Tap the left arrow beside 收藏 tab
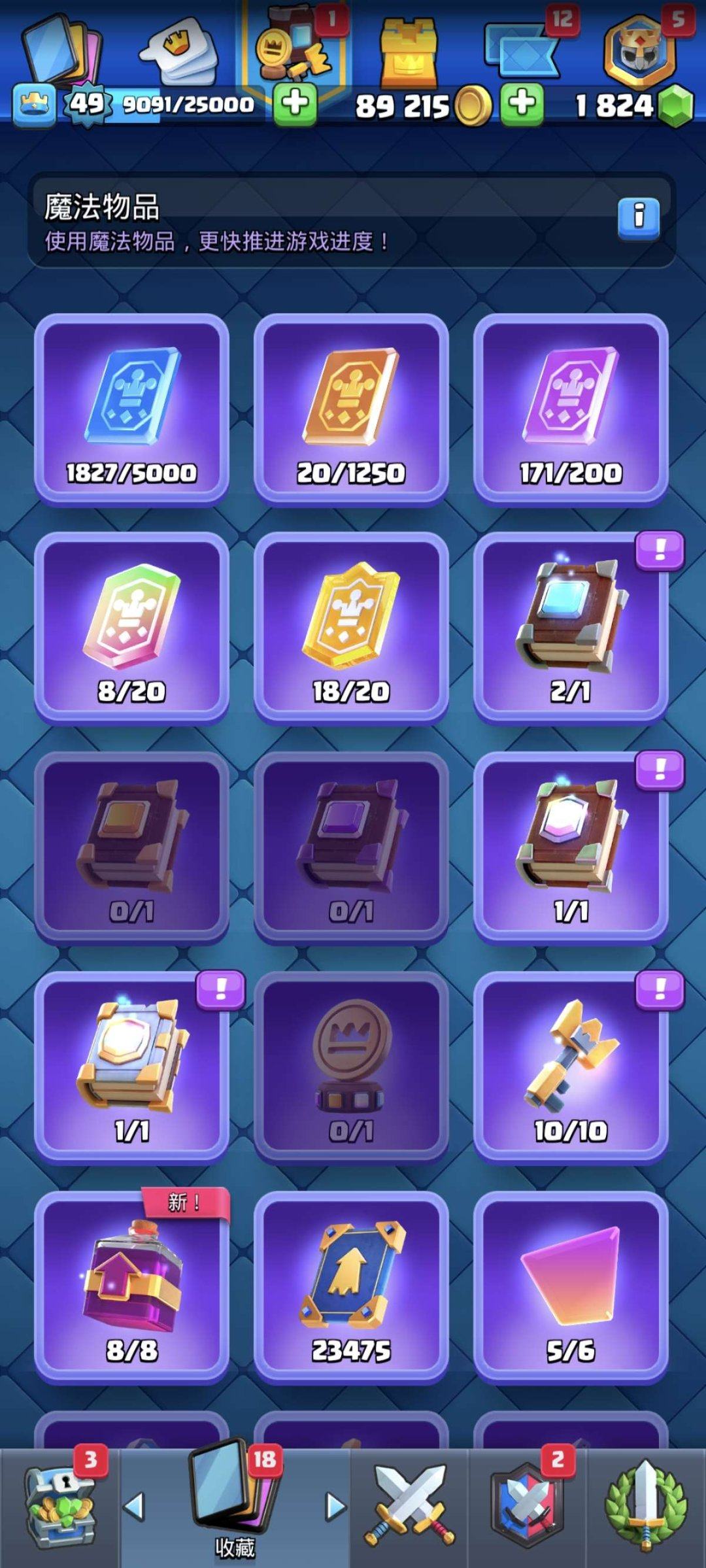Viewport: 706px width, 1568px height. coord(134,1506)
